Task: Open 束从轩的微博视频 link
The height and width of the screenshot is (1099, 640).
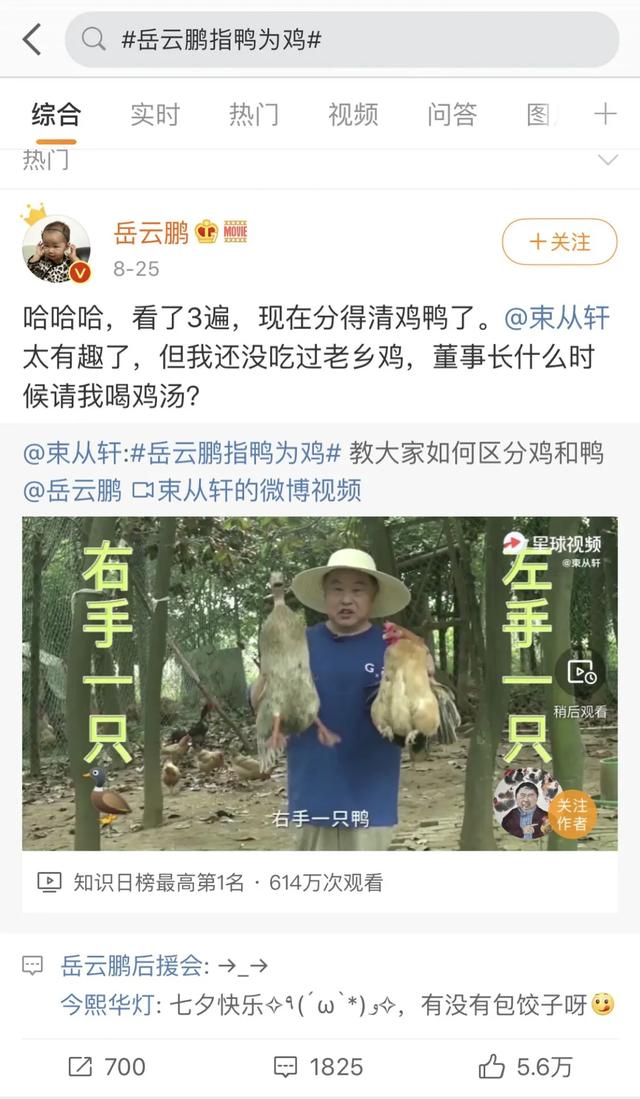Action: 246,490
